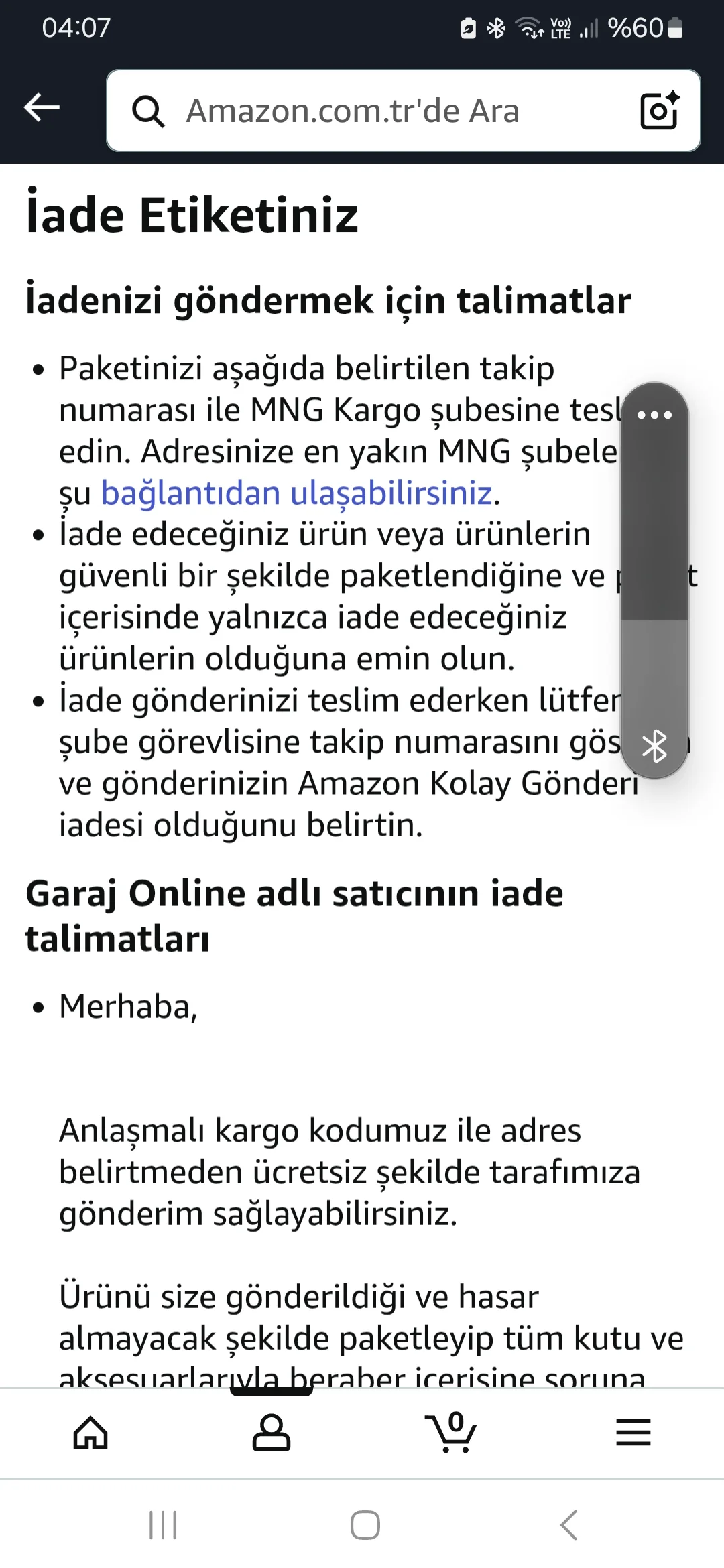Go back using the header arrow
Image resolution: width=724 pixels, height=1568 pixels.
pyautogui.click(x=42, y=108)
